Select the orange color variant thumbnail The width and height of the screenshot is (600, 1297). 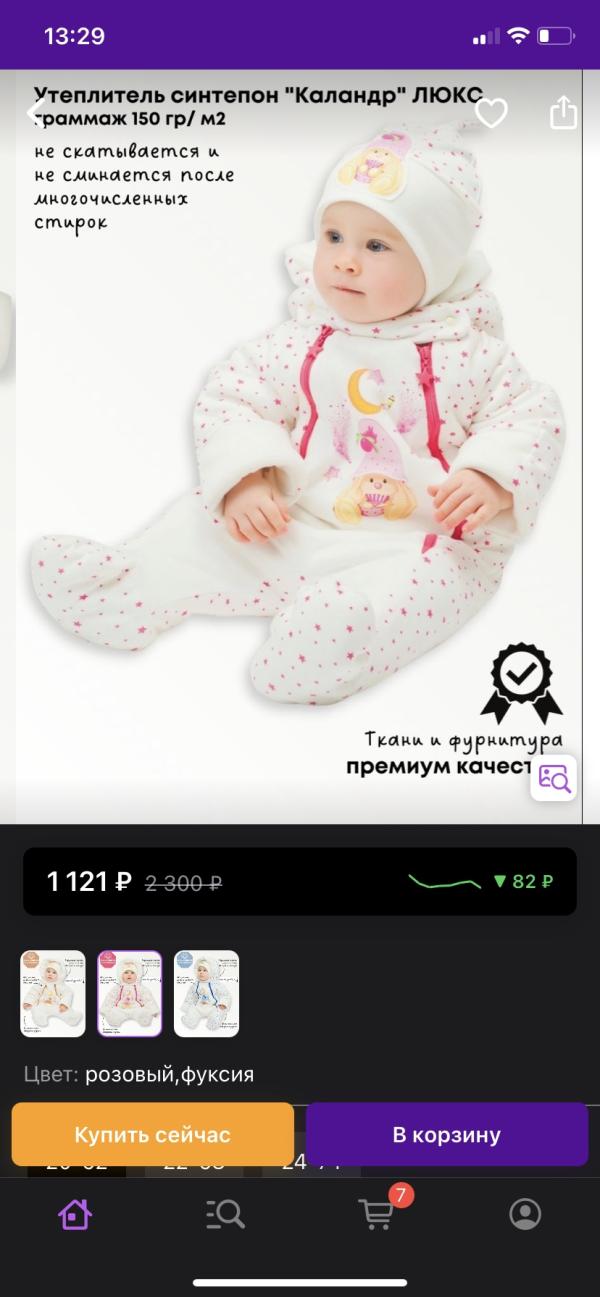pos(53,993)
